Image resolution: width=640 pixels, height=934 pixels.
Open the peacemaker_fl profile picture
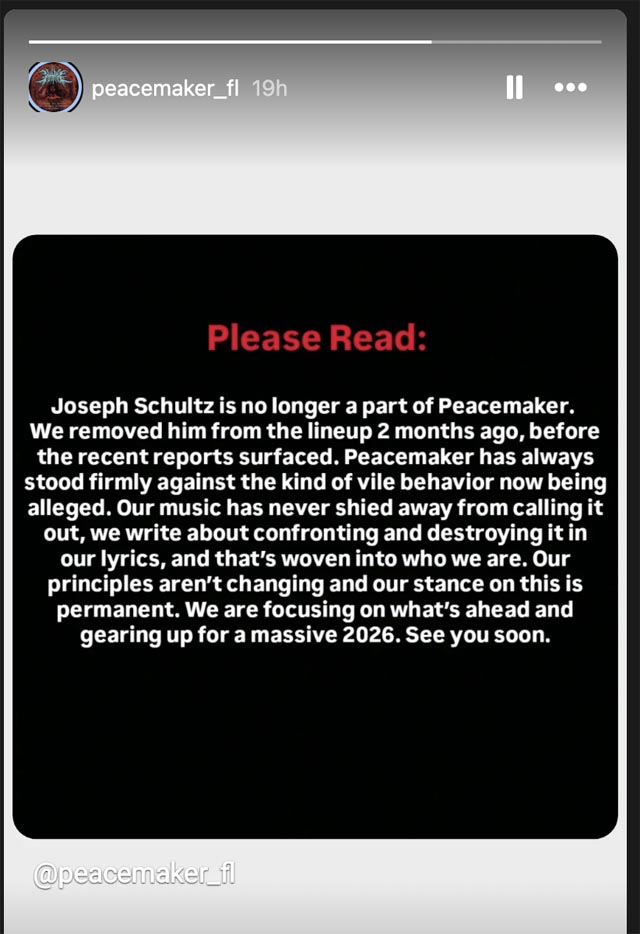[x=51, y=88]
